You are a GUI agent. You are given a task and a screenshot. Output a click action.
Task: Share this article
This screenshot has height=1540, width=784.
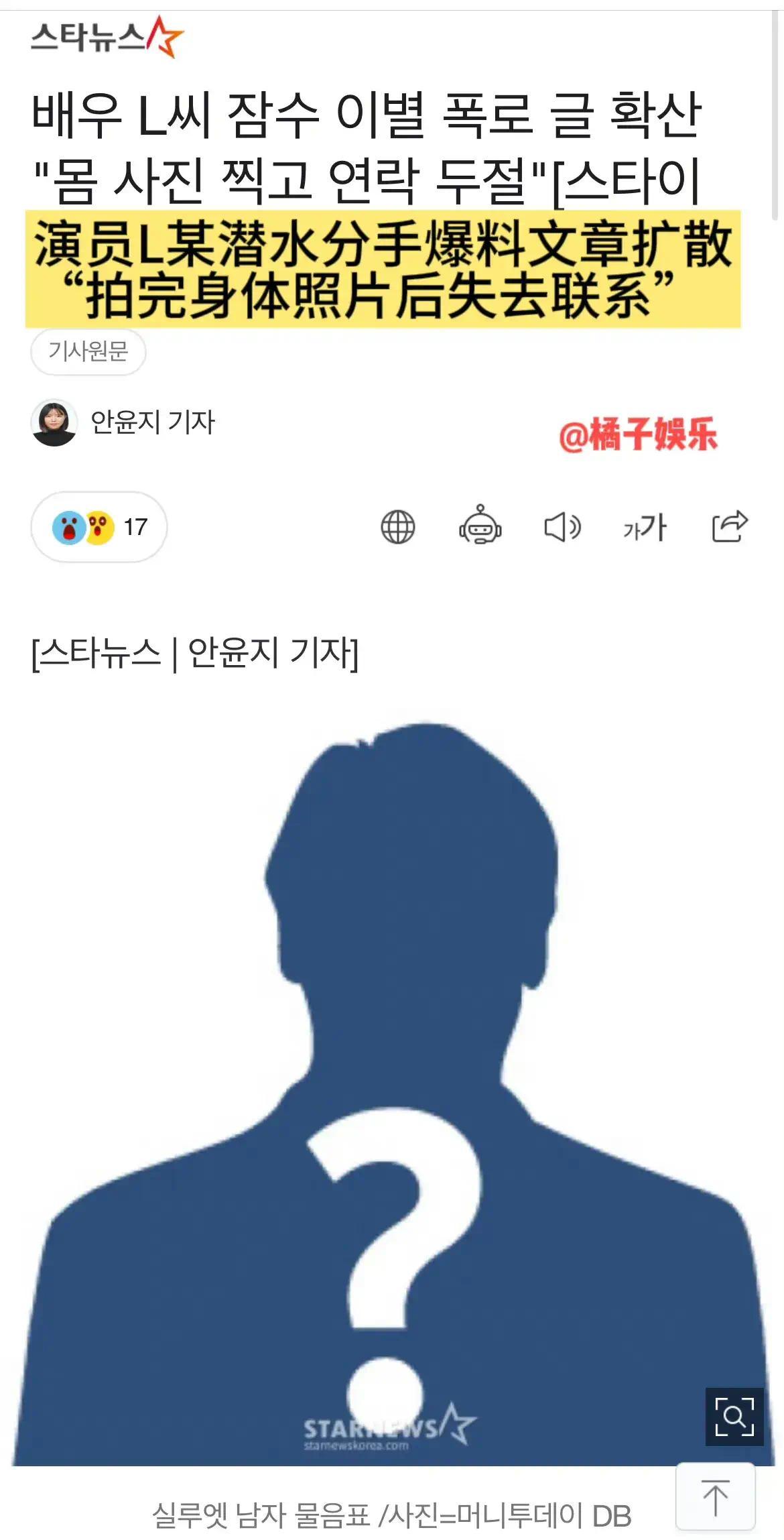pos(729,526)
